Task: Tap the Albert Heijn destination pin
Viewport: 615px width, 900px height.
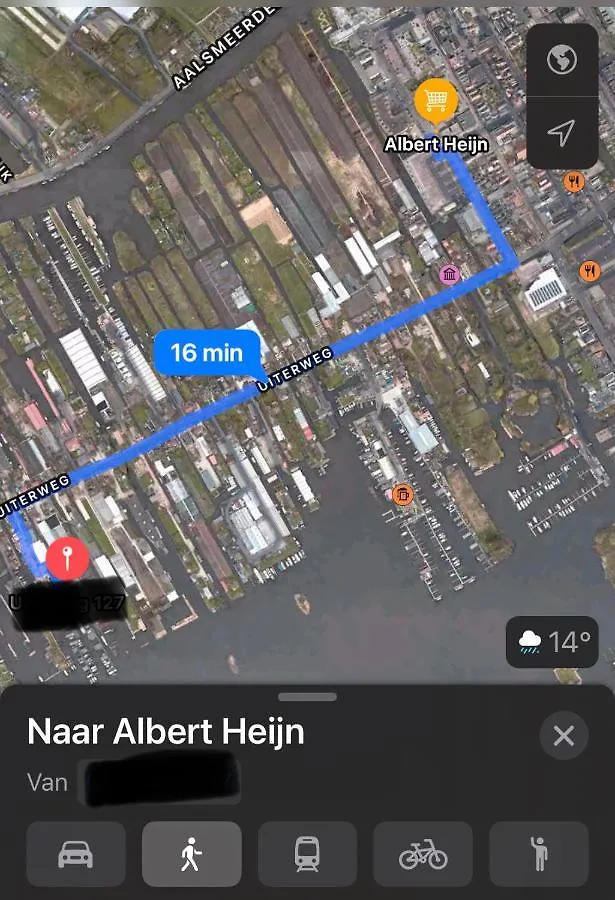Action: 436,101
